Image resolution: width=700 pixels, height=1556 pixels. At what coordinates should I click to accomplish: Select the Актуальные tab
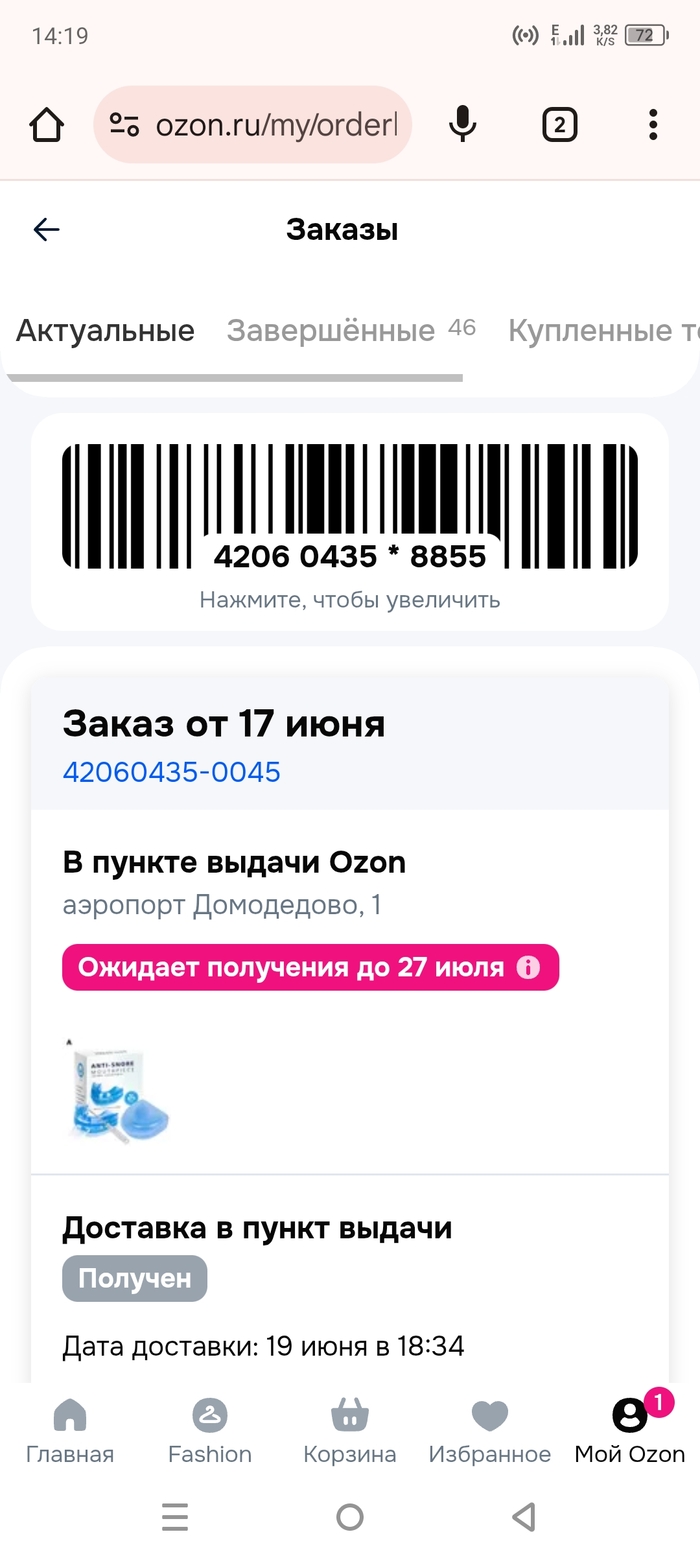pyautogui.click(x=105, y=330)
